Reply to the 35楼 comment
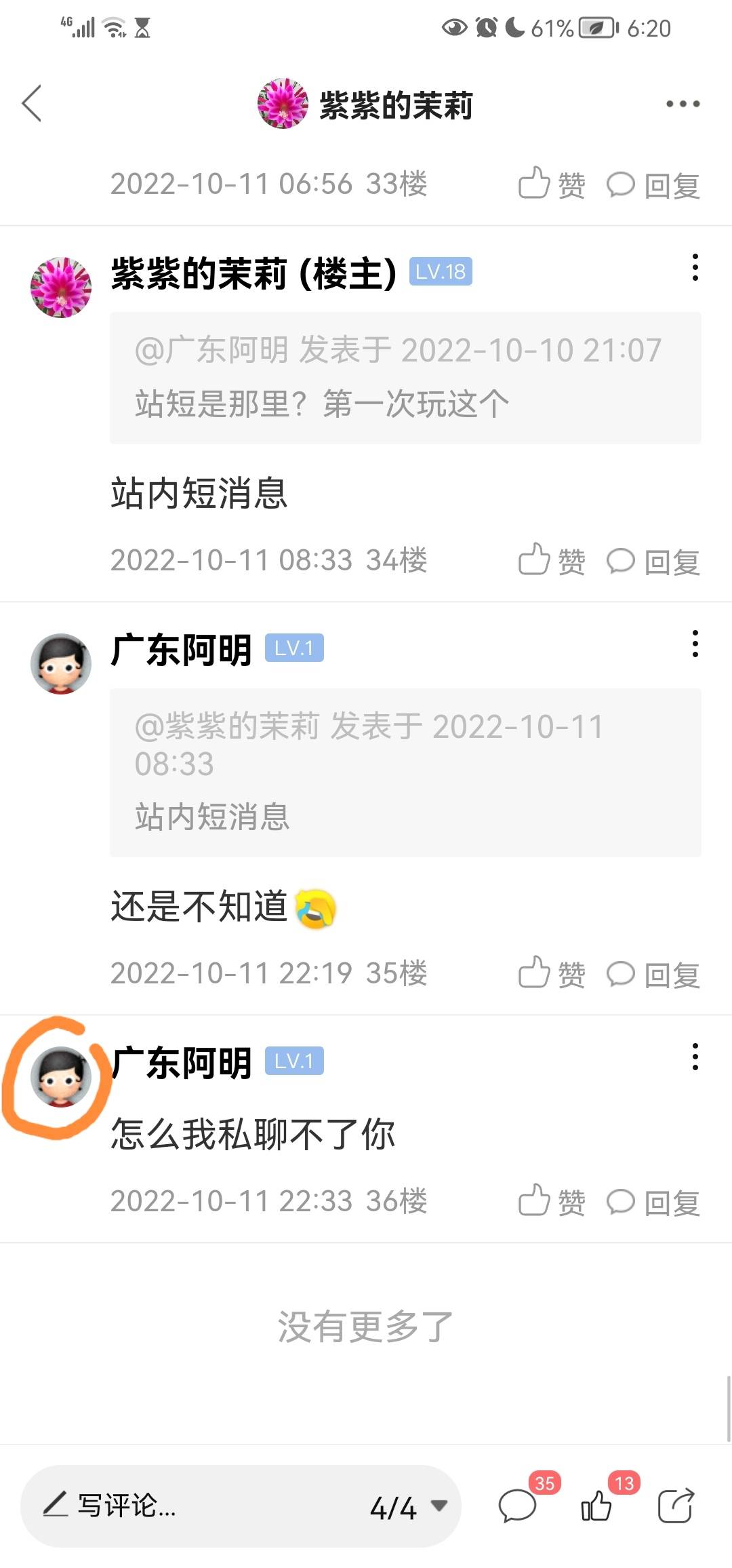 click(653, 974)
